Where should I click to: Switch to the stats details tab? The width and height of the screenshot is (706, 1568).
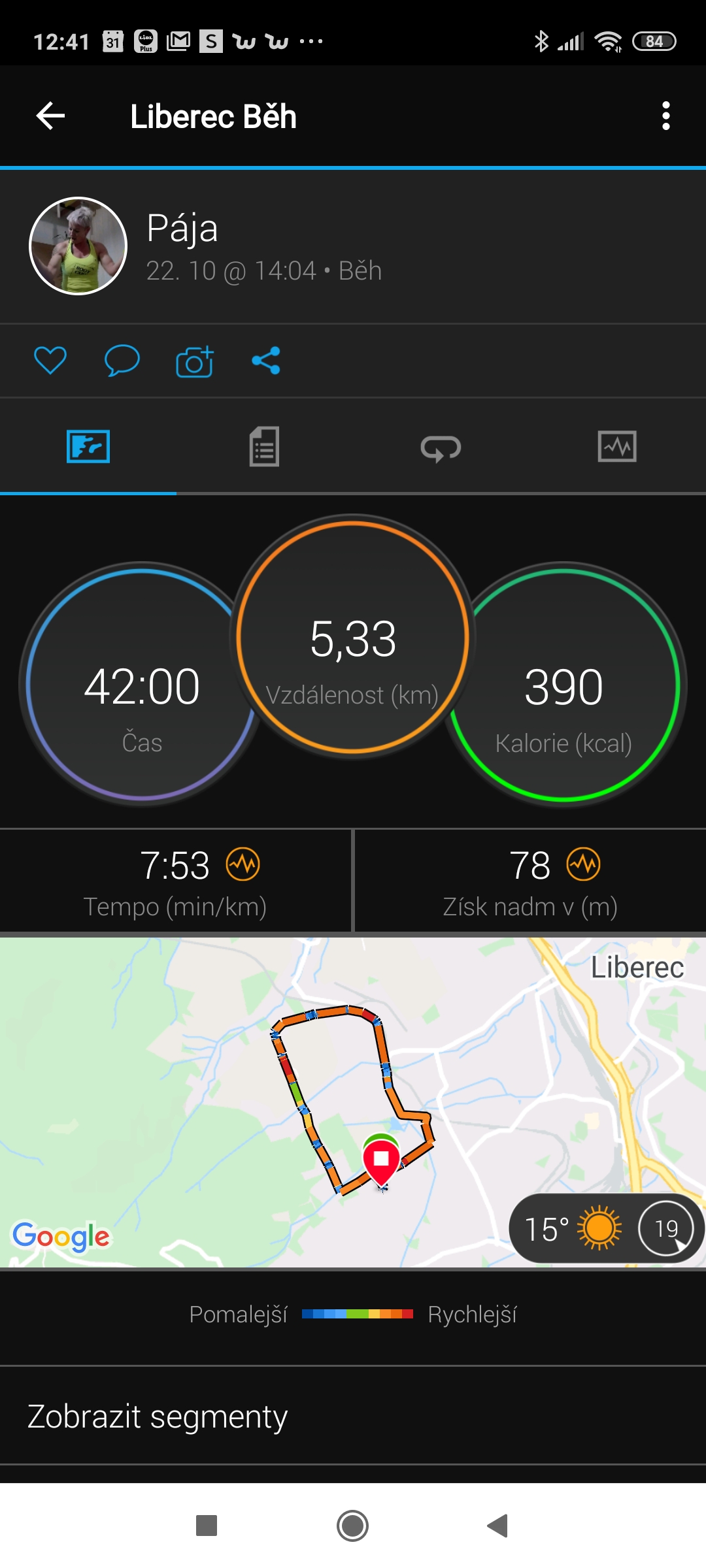click(264, 447)
